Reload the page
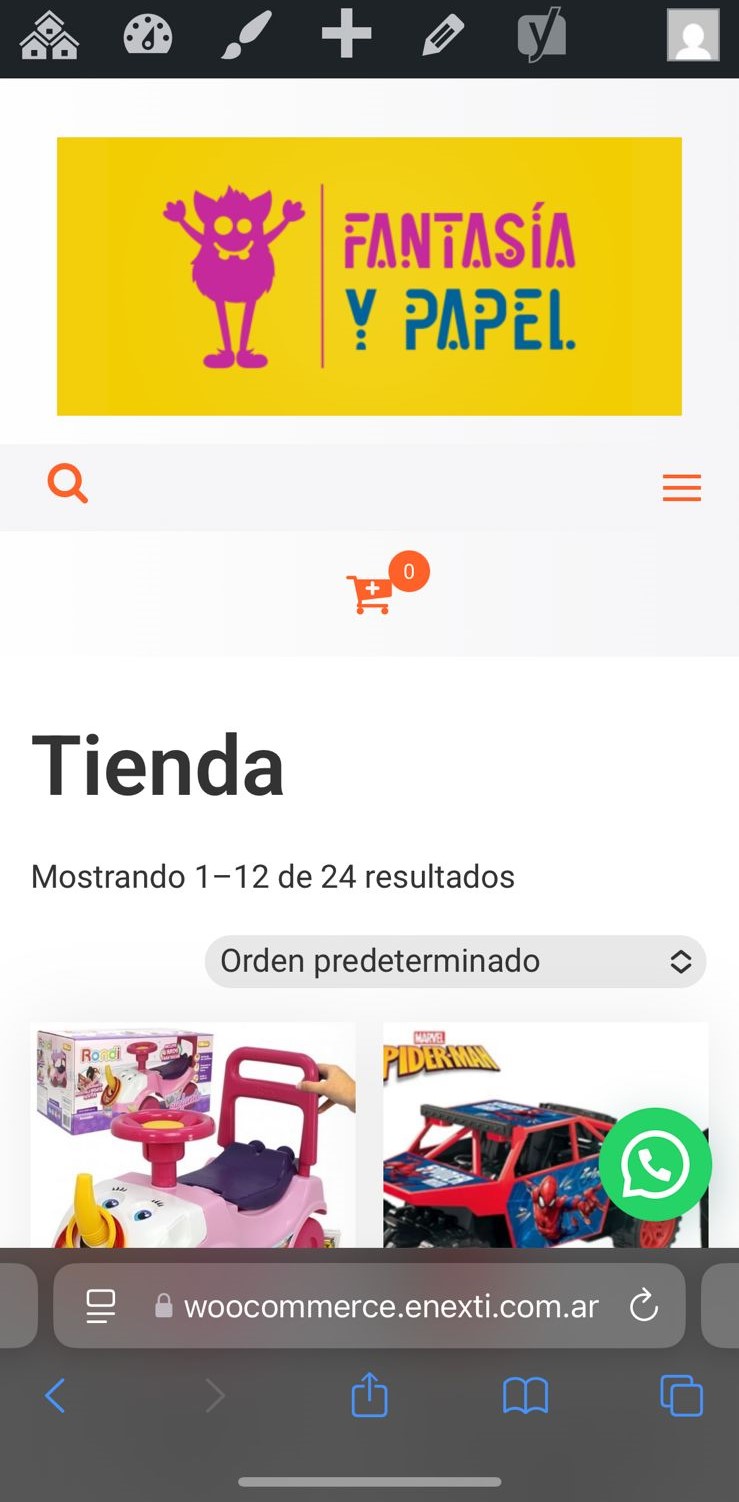Image resolution: width=739 pixels, height=1502 pixels. point(643,1305)
